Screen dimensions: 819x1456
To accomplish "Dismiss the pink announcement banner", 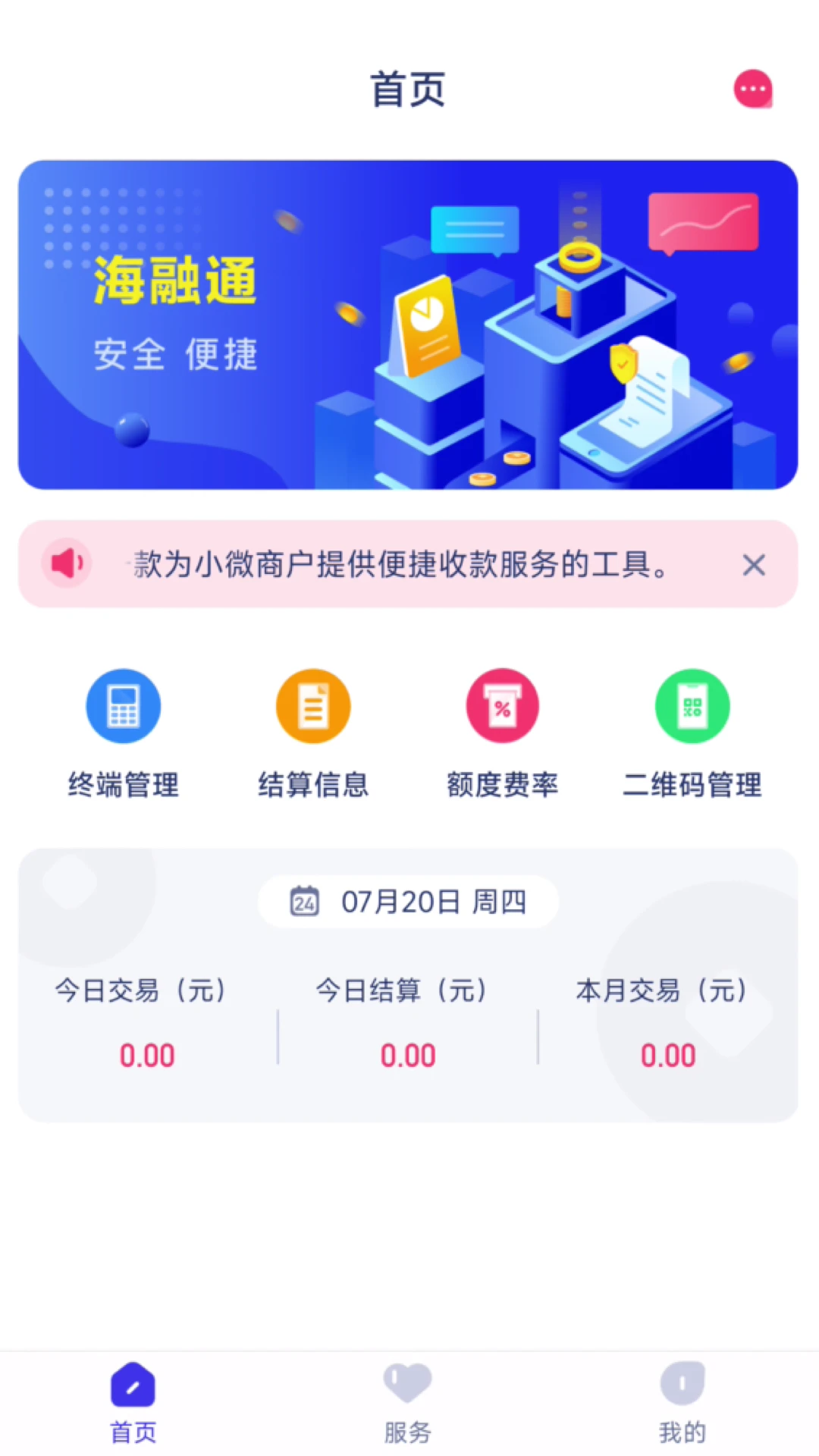I will [x=754, y=565].
